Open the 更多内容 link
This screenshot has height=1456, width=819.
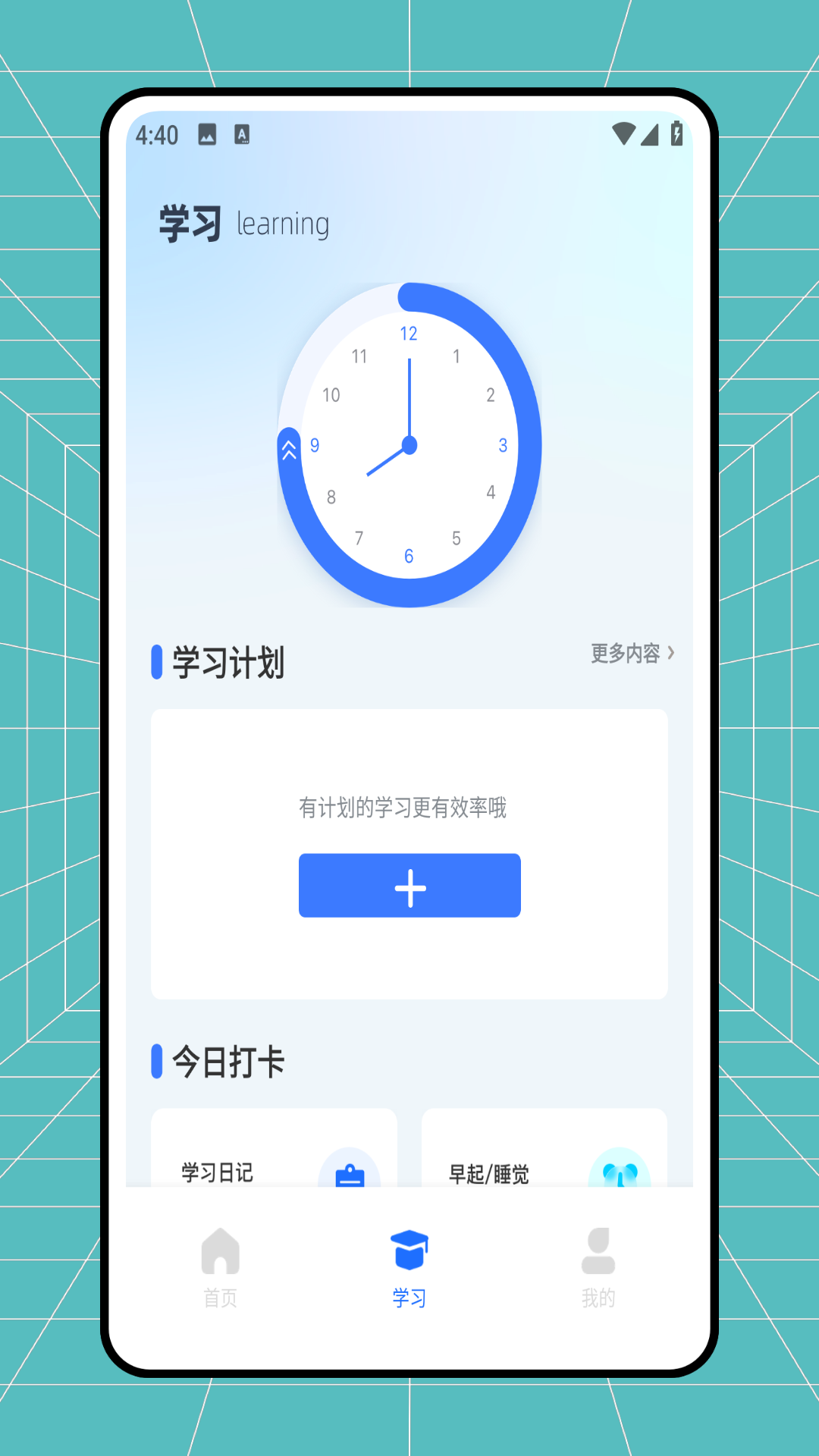point(626,653)
